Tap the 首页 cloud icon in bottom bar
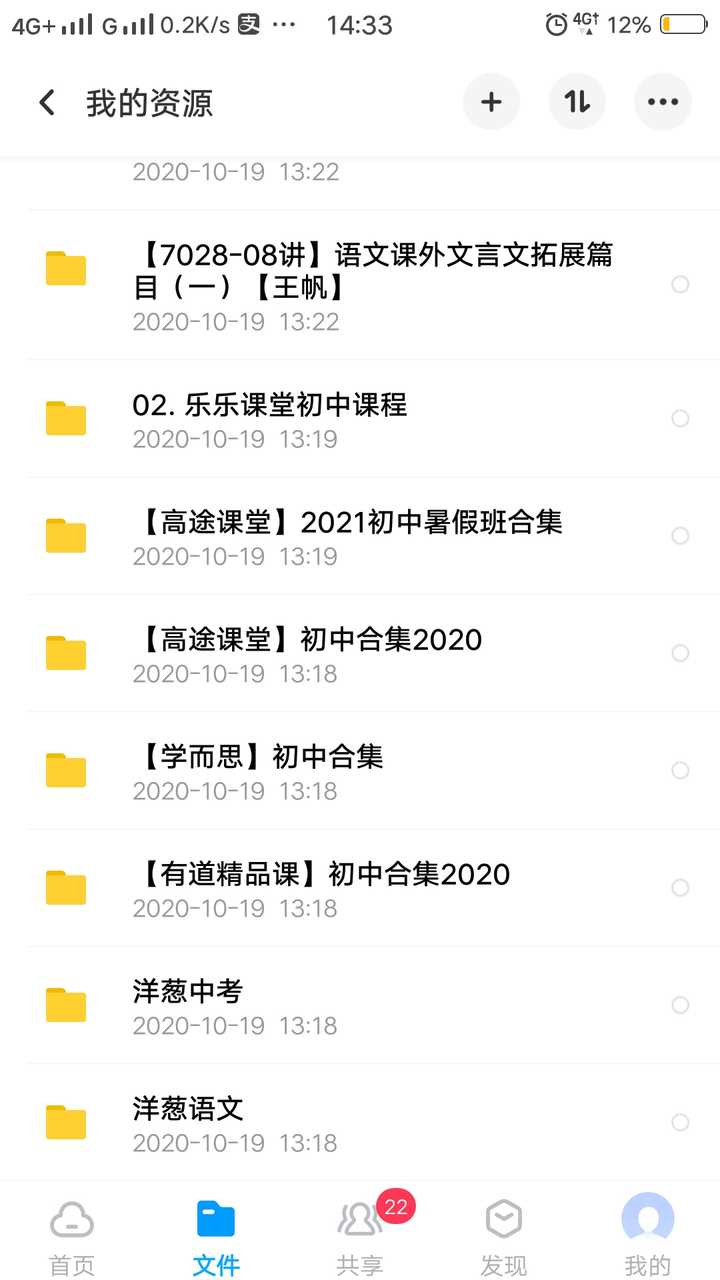The image size is (720, 1280). click(x=70, y=1219)
